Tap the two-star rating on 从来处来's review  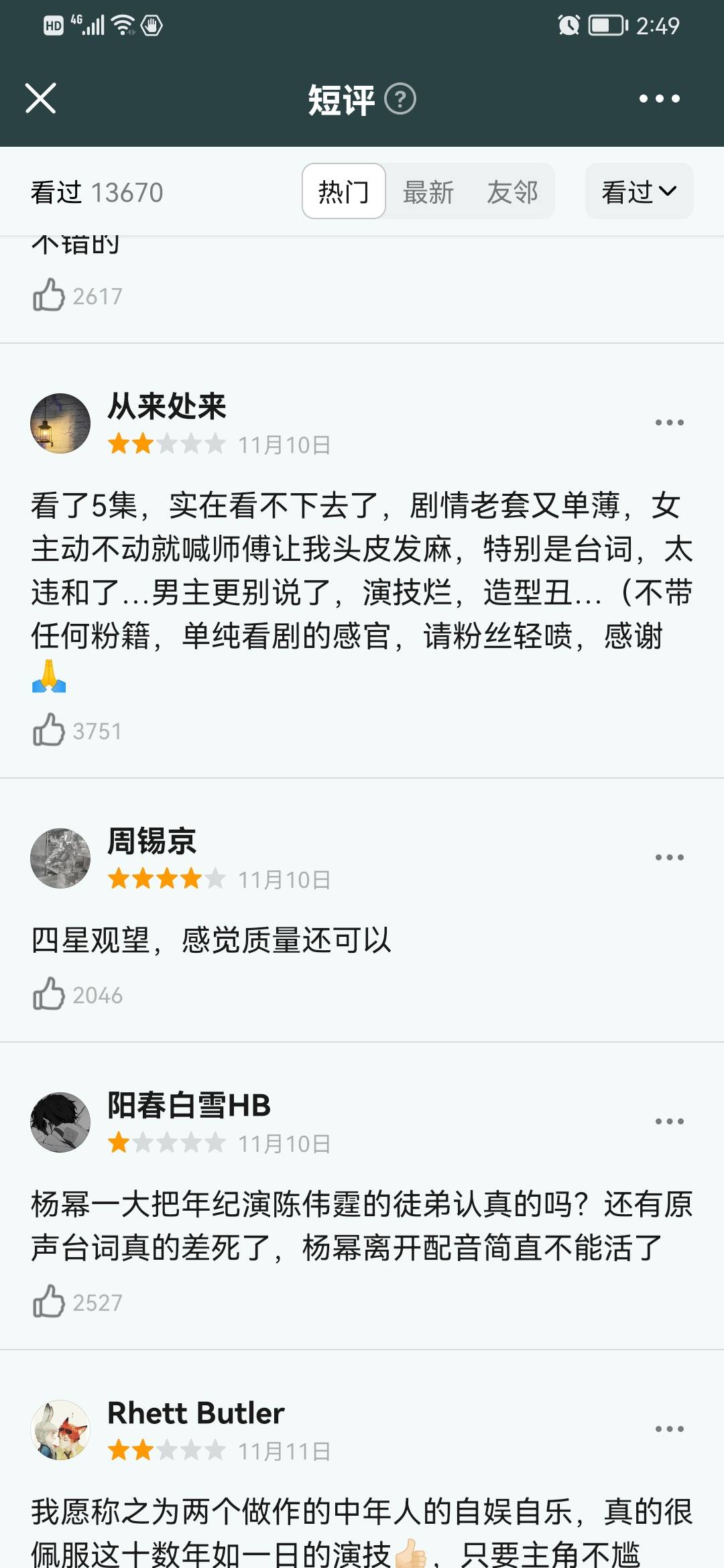pyautogui.click(x=166, y=444)
